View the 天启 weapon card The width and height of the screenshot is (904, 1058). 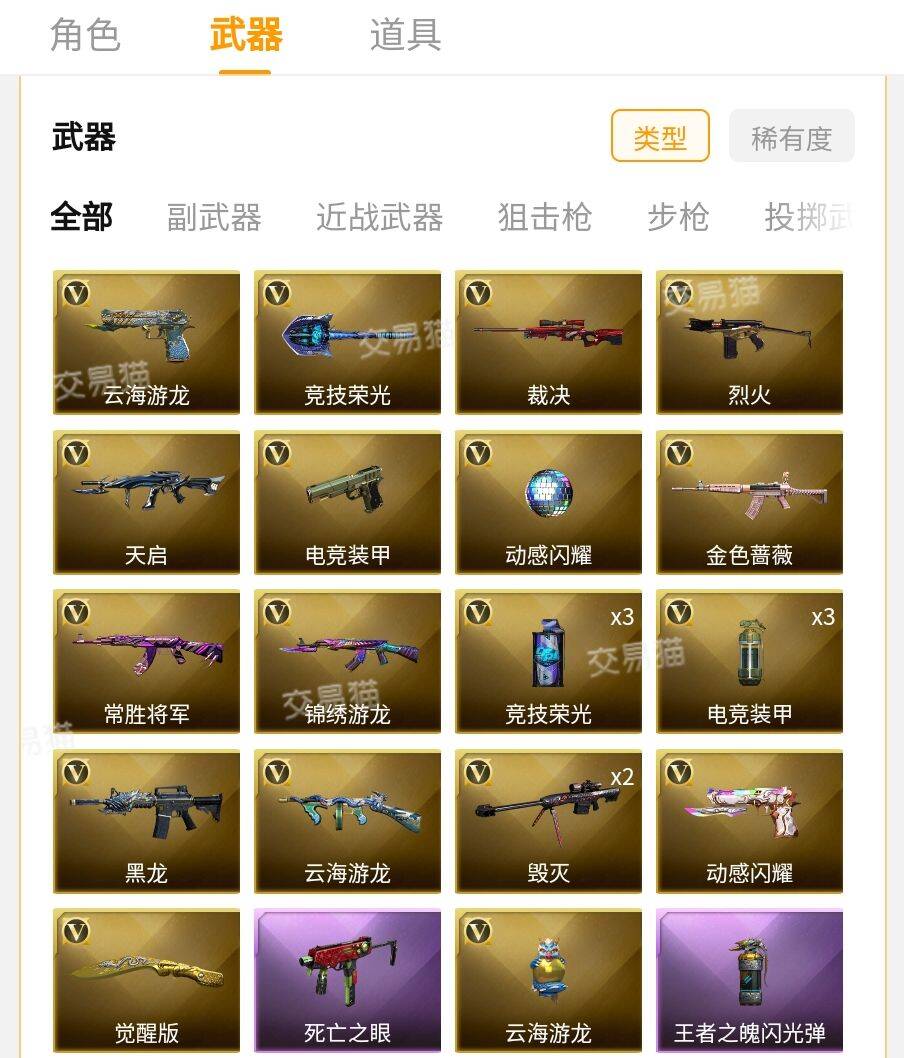click(x=146, y=502)
